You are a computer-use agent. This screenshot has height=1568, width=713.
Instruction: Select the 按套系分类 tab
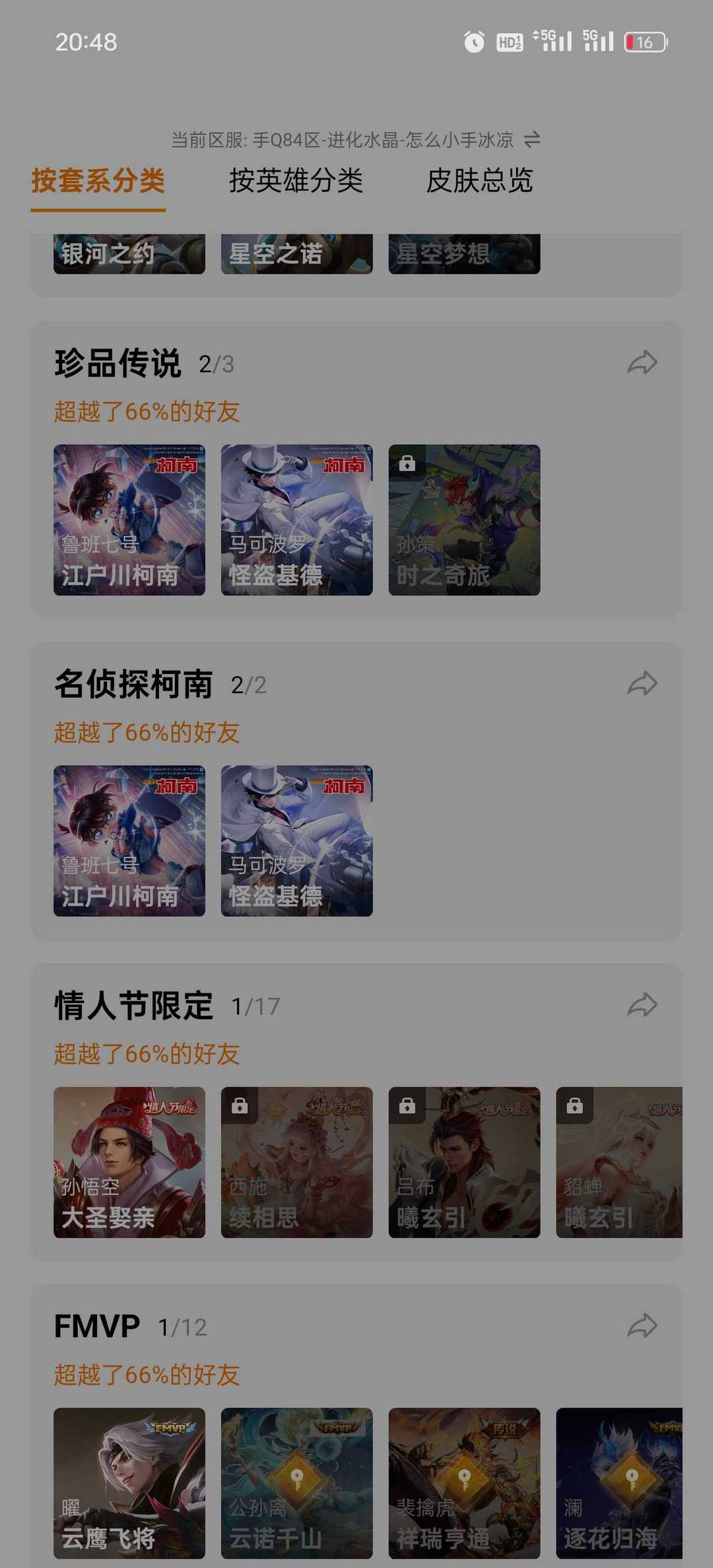click(x=98, y=180)
